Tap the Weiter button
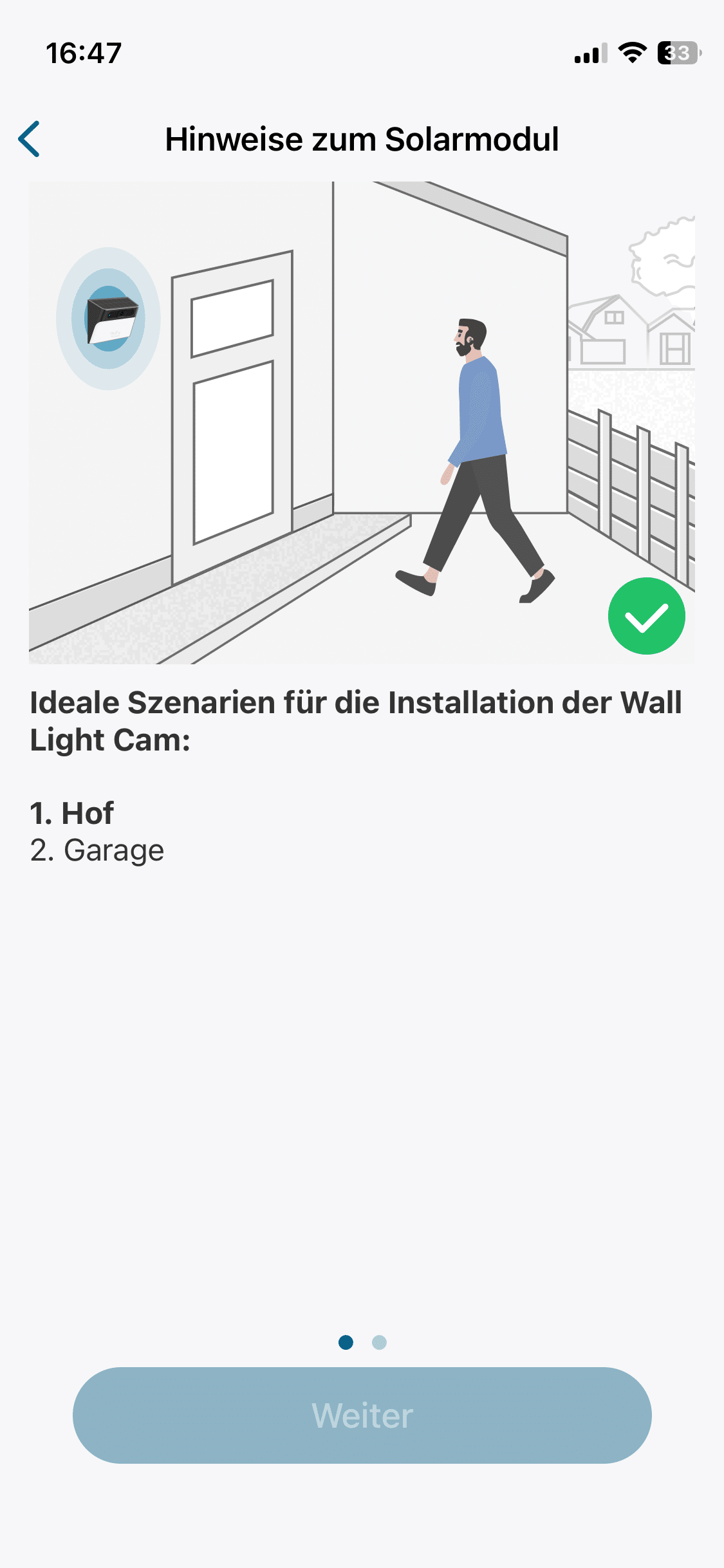 click(362, 1415)
